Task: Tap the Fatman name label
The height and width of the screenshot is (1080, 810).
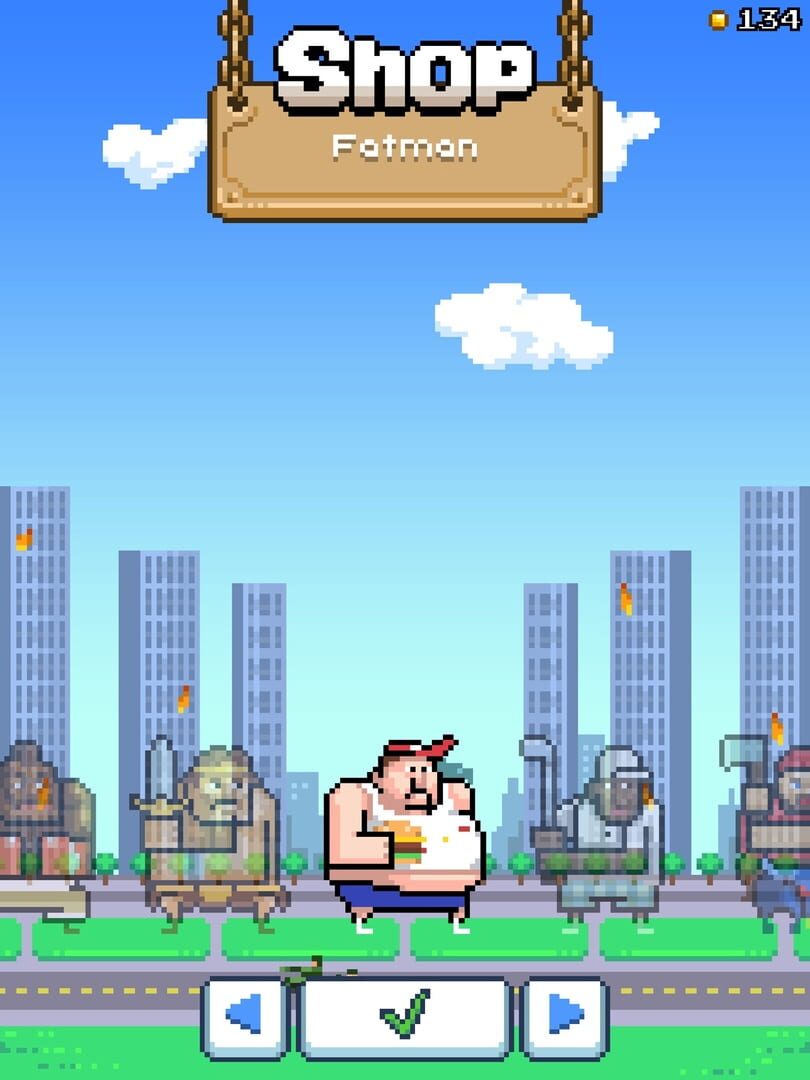Action: pos(403,146)
